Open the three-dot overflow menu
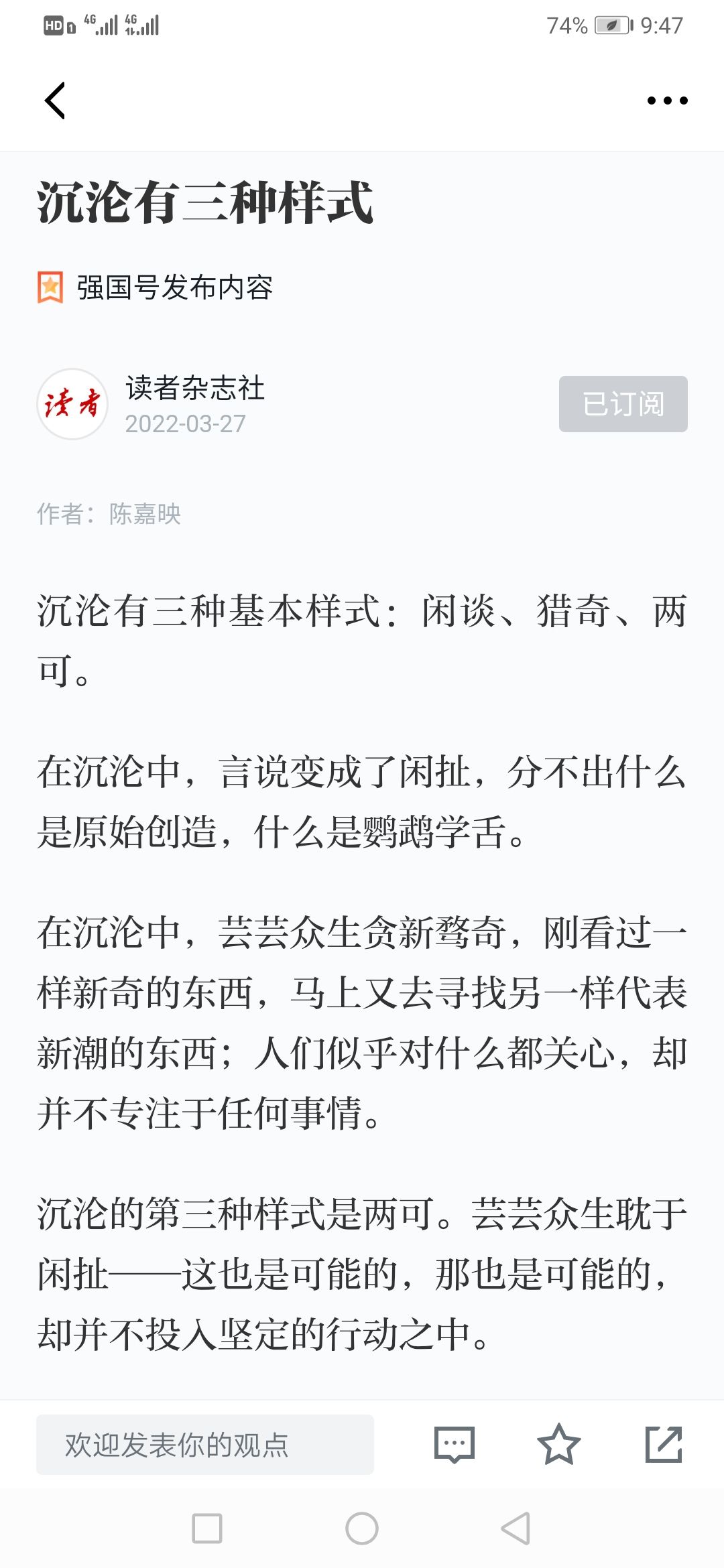The image size is (724, 1568). pos(667,101)
